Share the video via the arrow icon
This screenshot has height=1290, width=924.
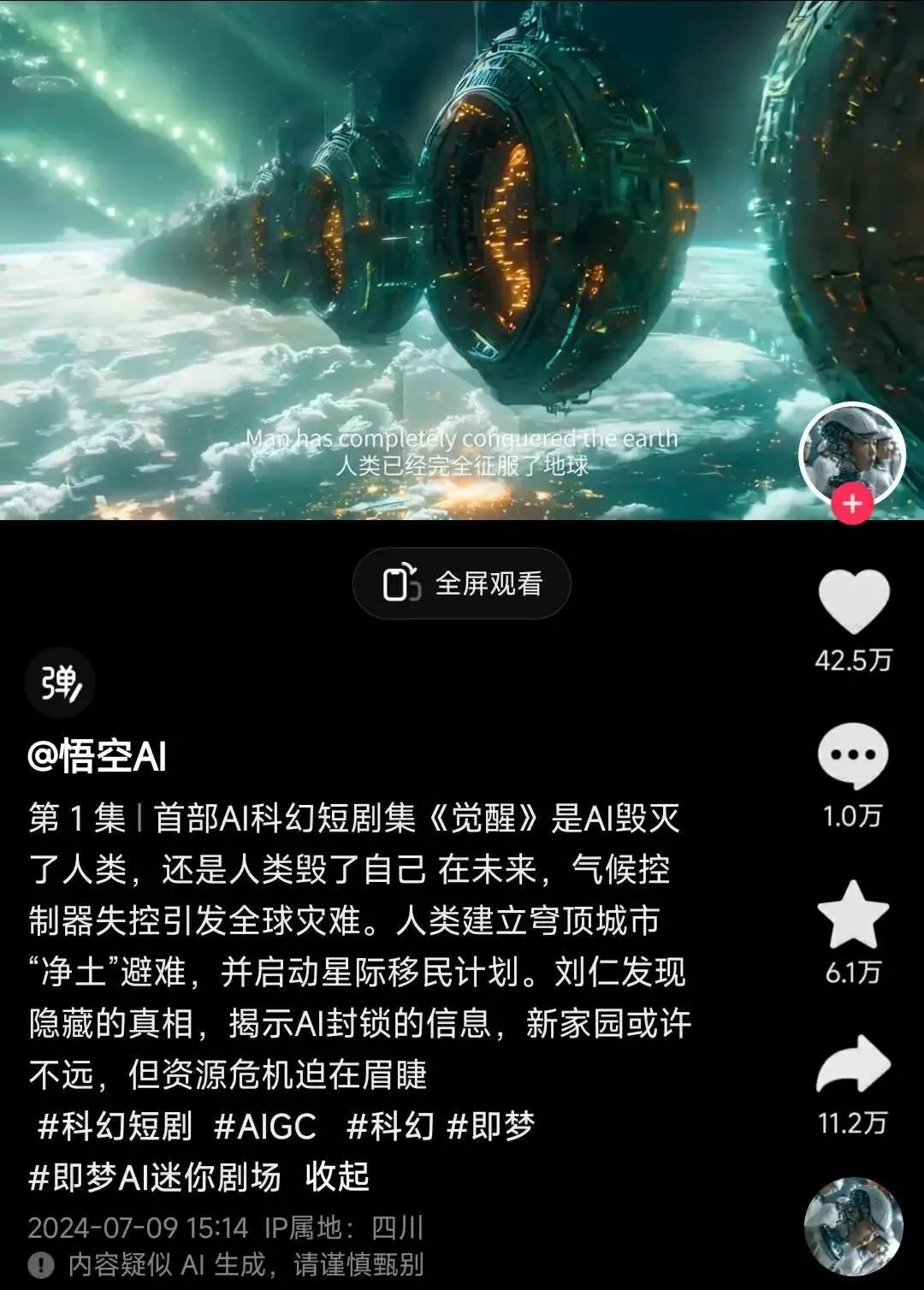coord(853,1065)
